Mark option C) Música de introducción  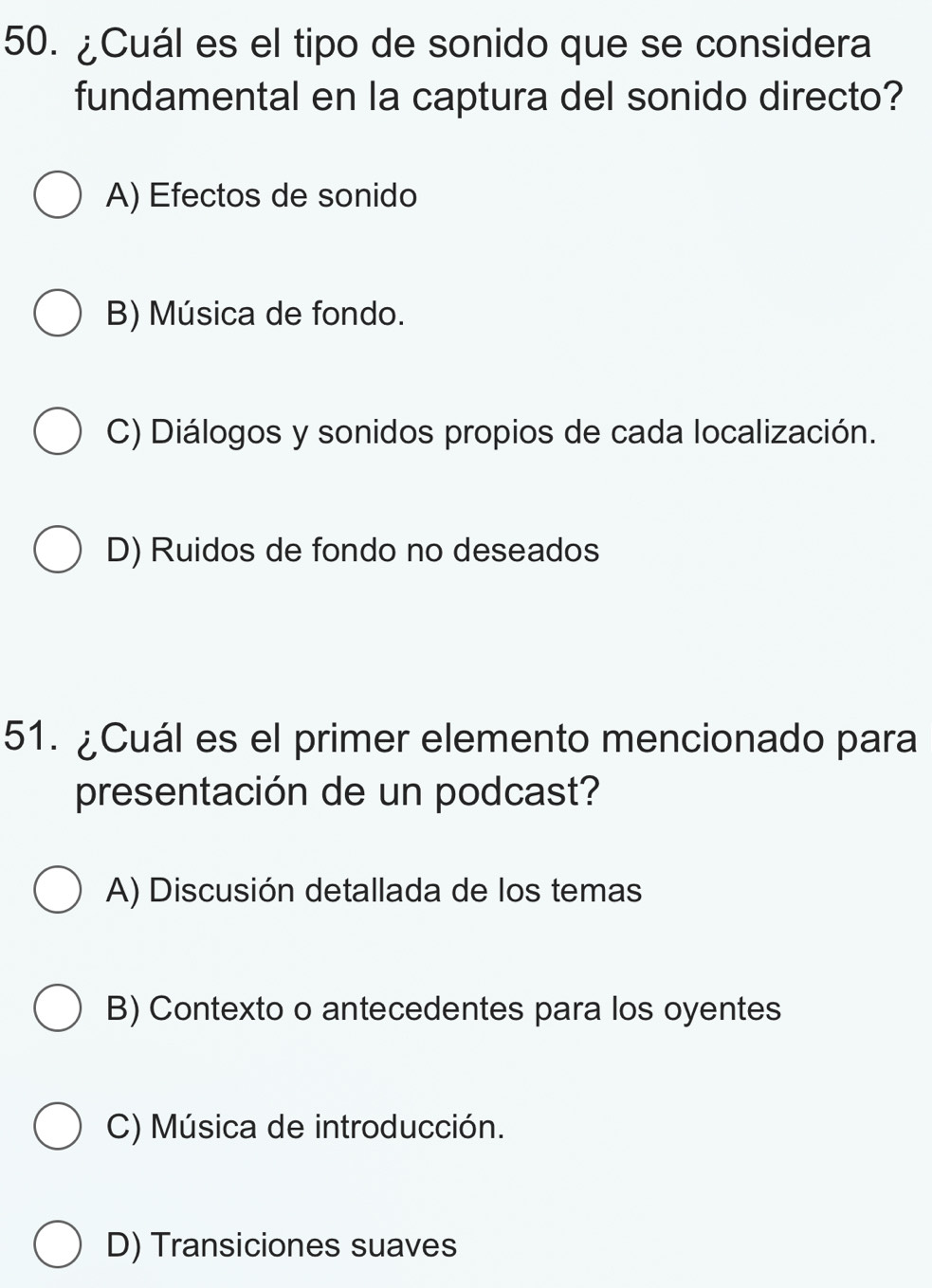click(x=58, y=1127)
